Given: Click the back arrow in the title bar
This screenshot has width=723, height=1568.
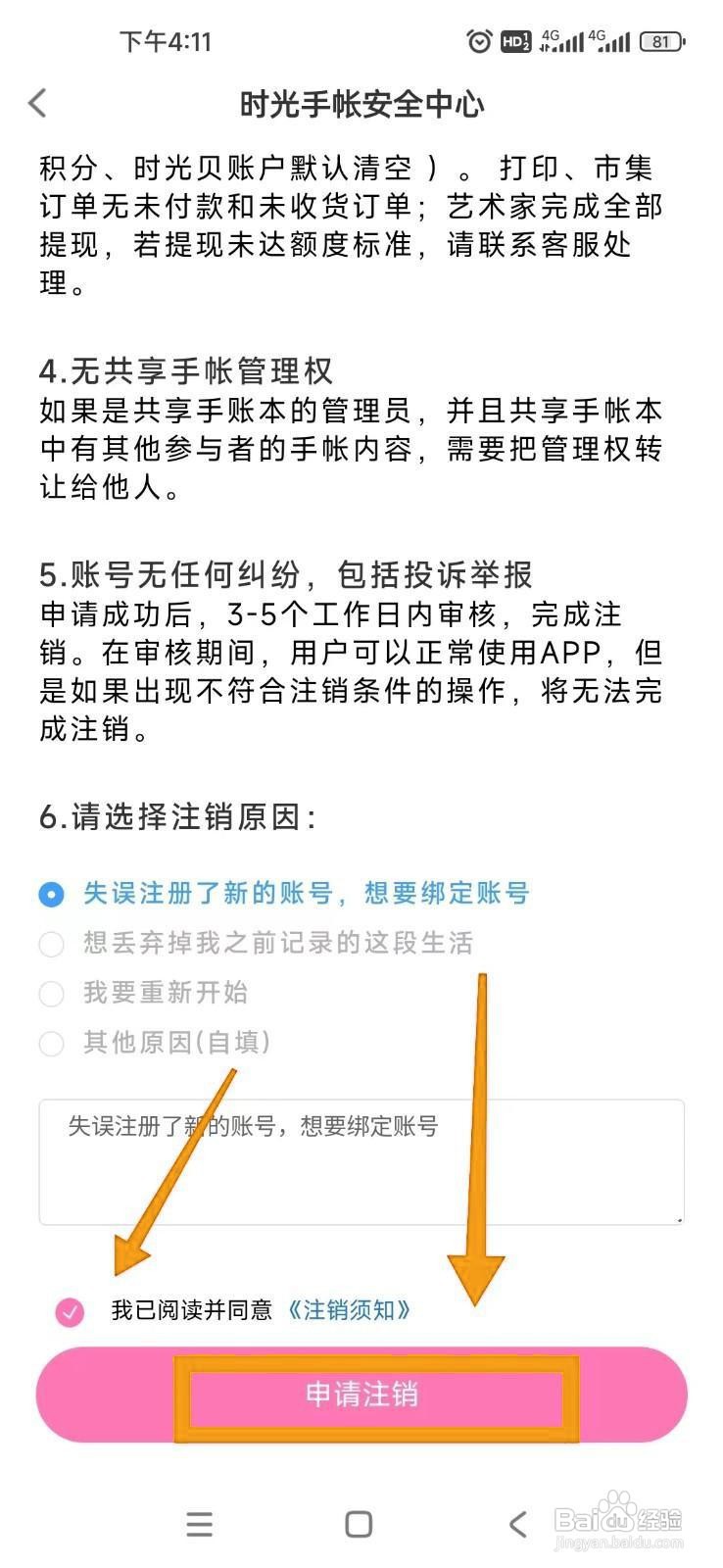Looking at the screenshot, I should pyautogui.click(x=38, y=102).
